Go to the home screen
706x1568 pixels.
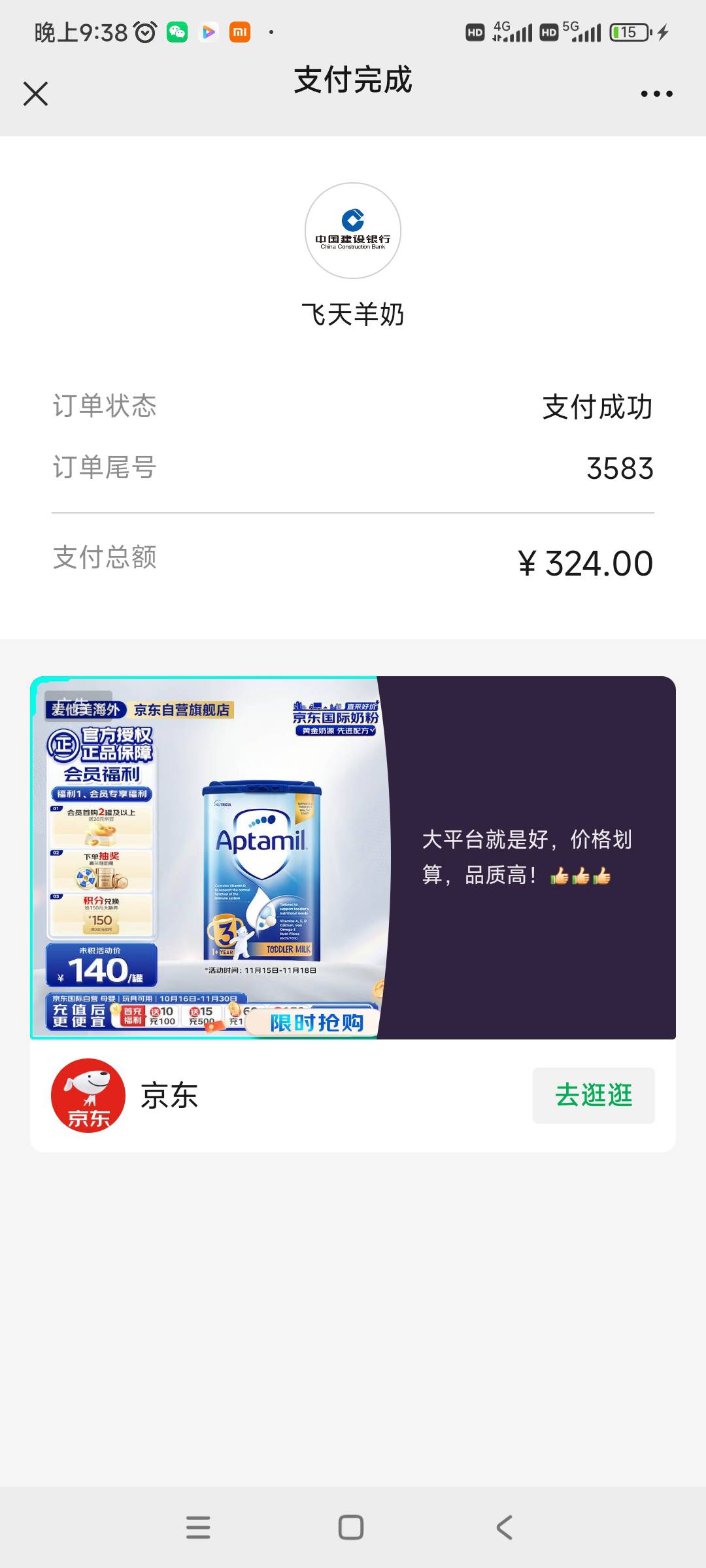pyautogui.click(x=351, y=1527)
